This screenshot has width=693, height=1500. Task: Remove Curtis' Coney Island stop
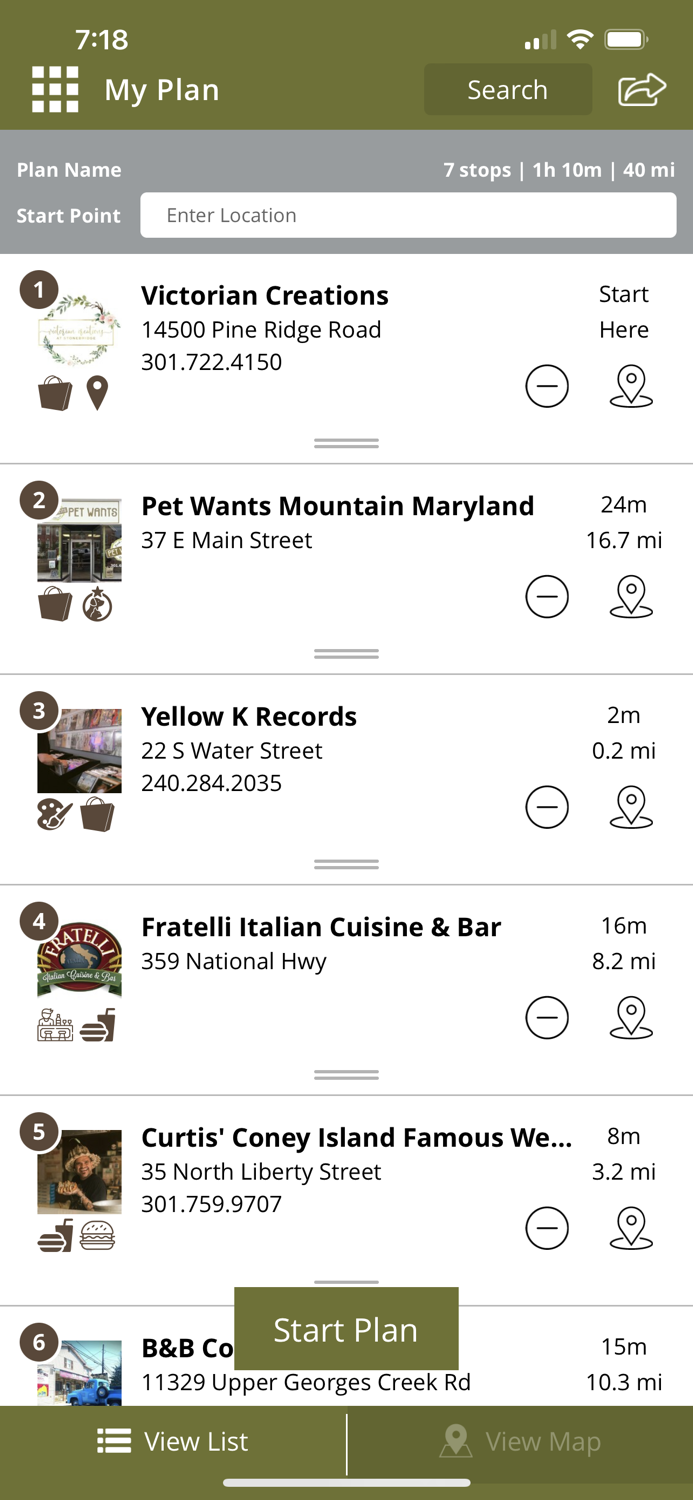click(547, 1228)
